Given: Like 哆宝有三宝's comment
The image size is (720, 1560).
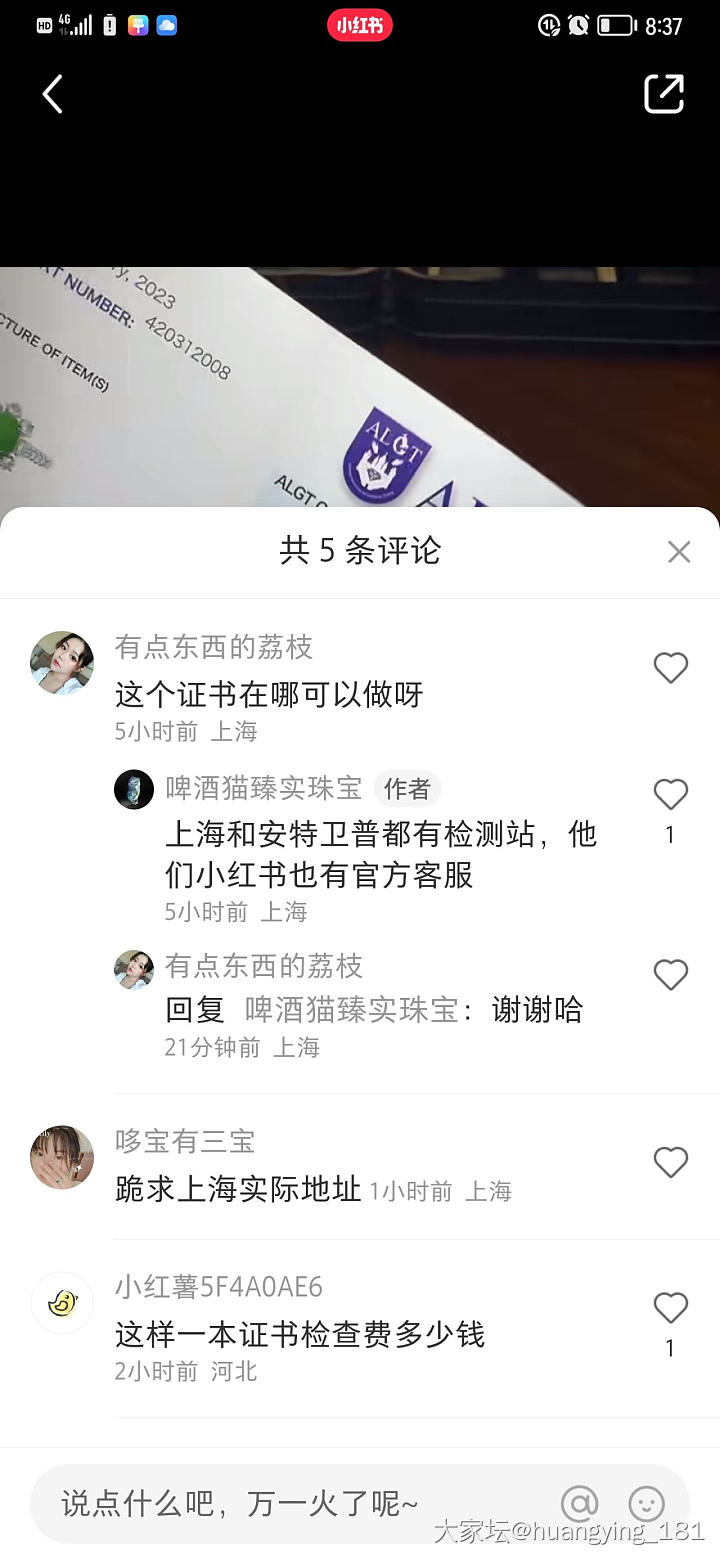Looking at the screenshot, I should pos(670,1162).
